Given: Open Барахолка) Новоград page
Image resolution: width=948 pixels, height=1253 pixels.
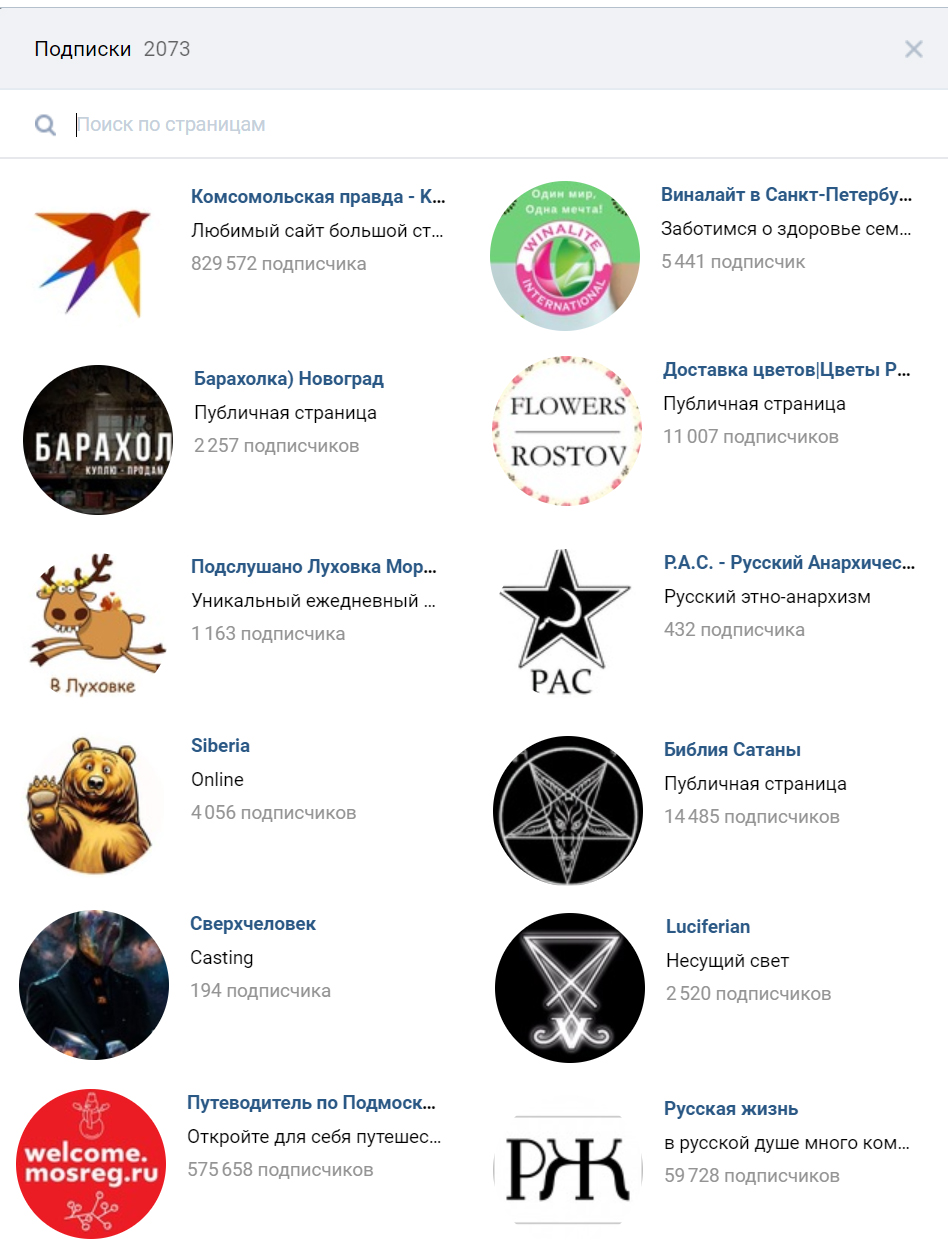Looking at the screenshot, I should pos(289,379).
